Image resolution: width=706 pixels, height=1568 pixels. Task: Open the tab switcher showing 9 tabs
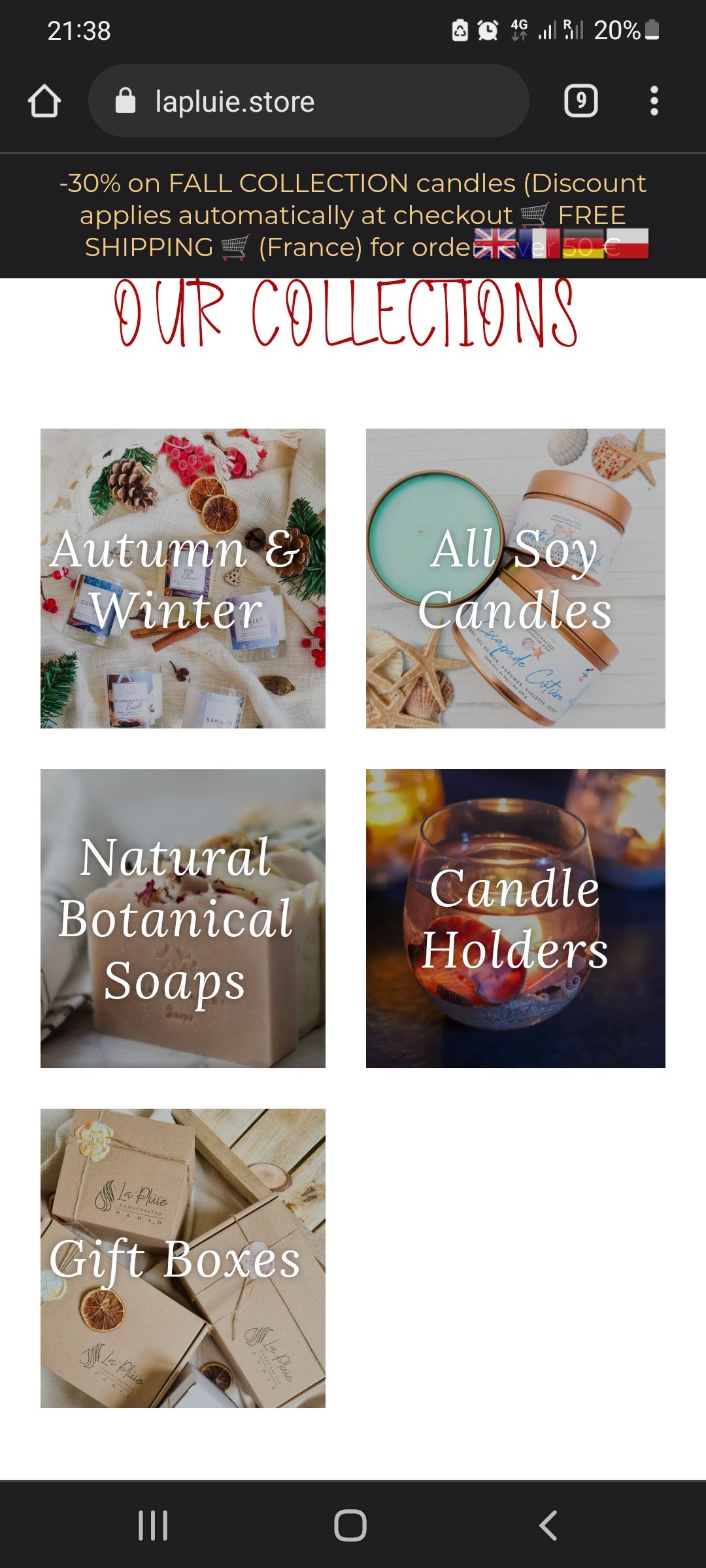[x=580, y=101]
